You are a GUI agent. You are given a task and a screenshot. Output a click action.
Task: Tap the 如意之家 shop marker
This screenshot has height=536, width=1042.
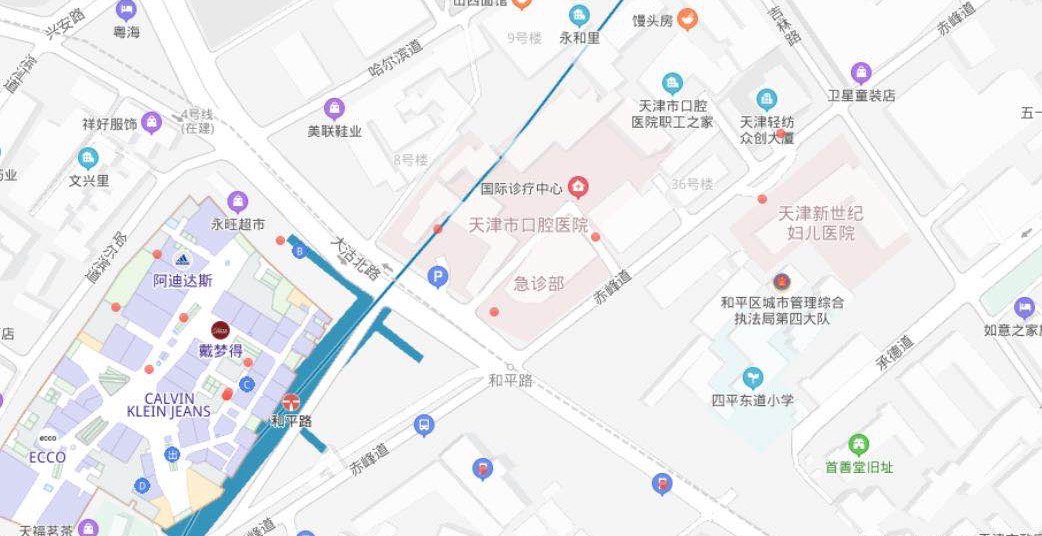pyautogui.click(x=1023, y=307)
